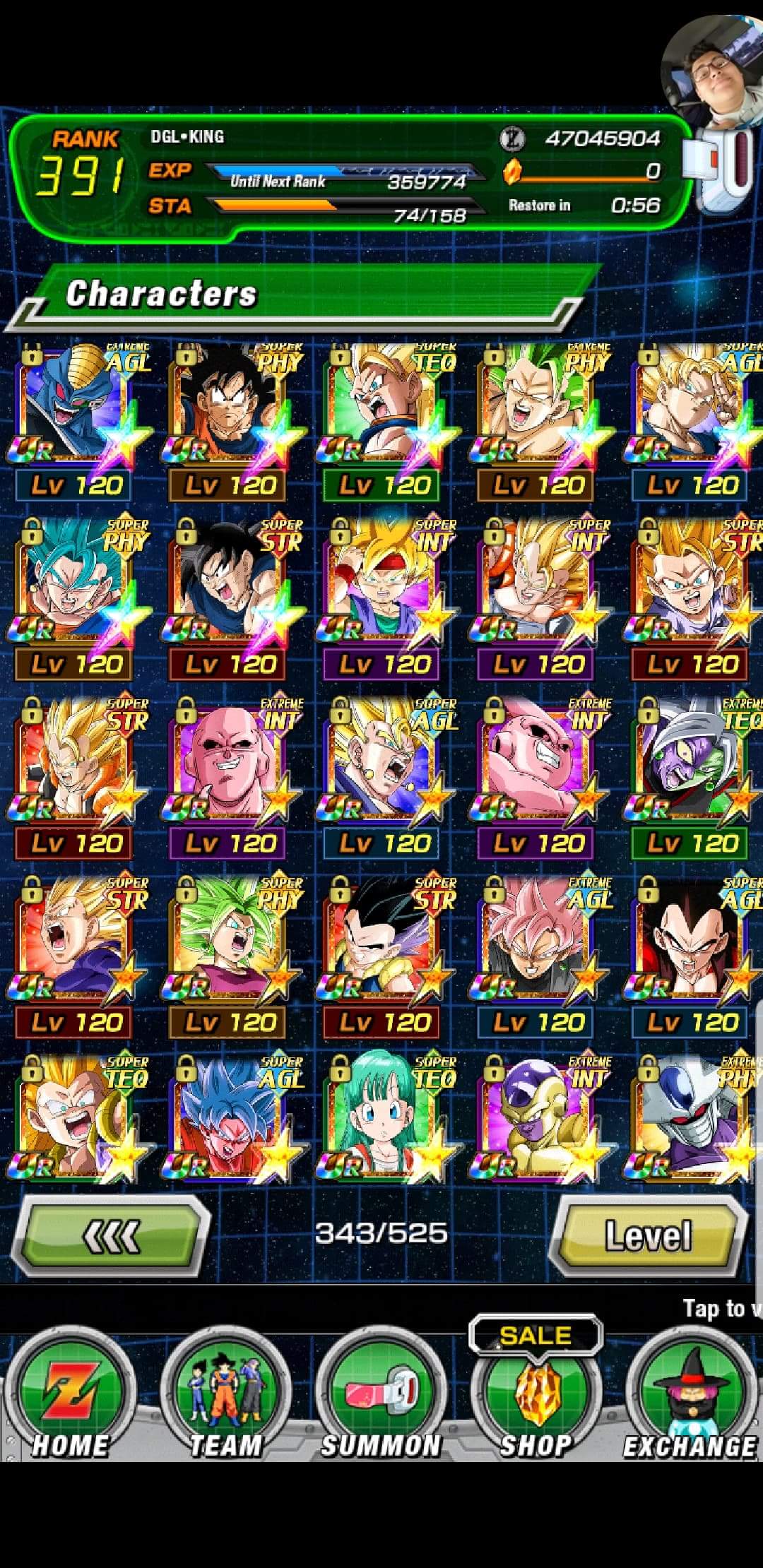Select the Extreme INT Super Buu card

coord(232,779)
